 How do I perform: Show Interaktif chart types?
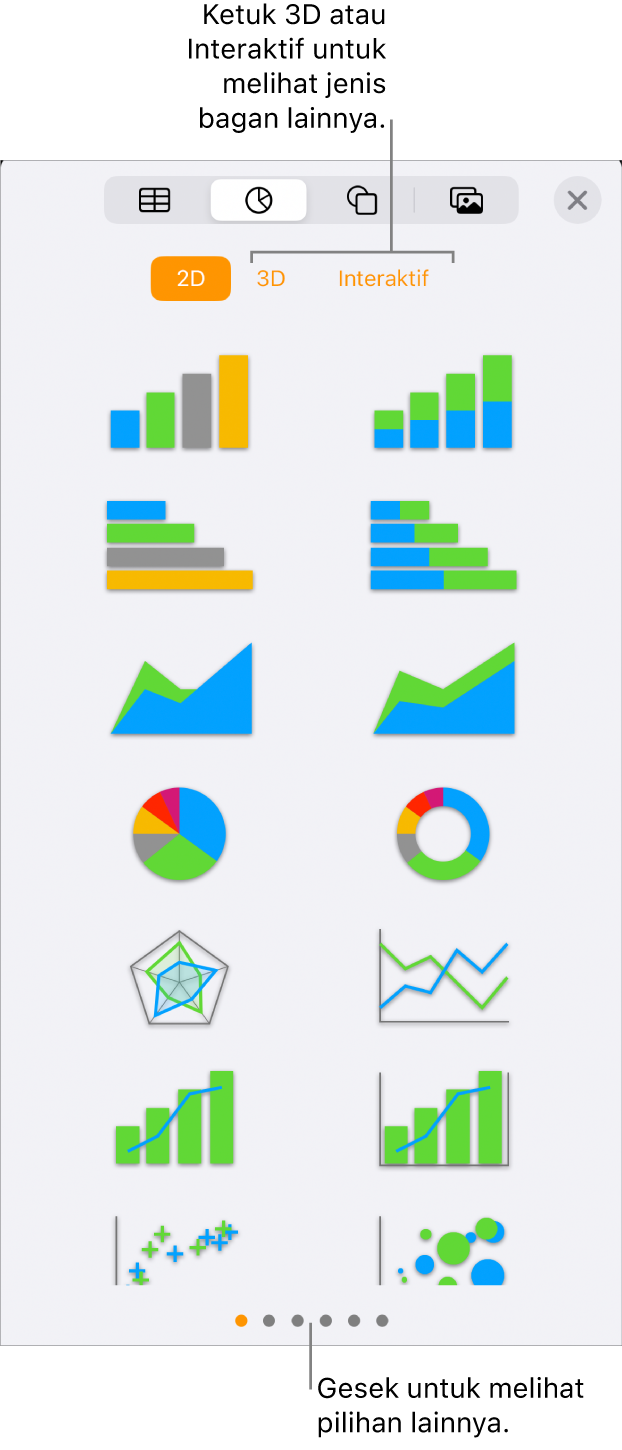(383, 279)
